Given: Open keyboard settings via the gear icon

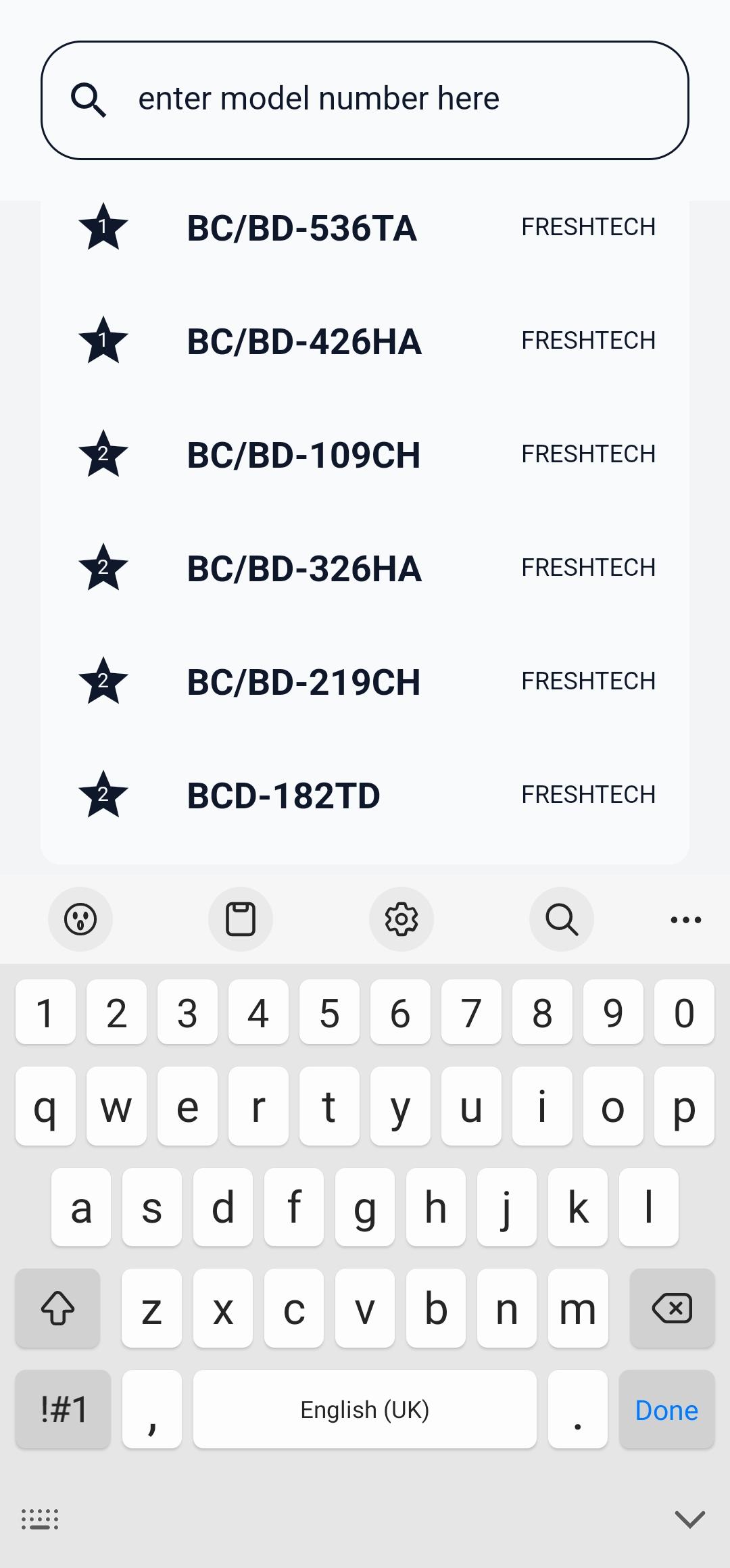Looking at the screenshot, I should click(x=401, y=919).
